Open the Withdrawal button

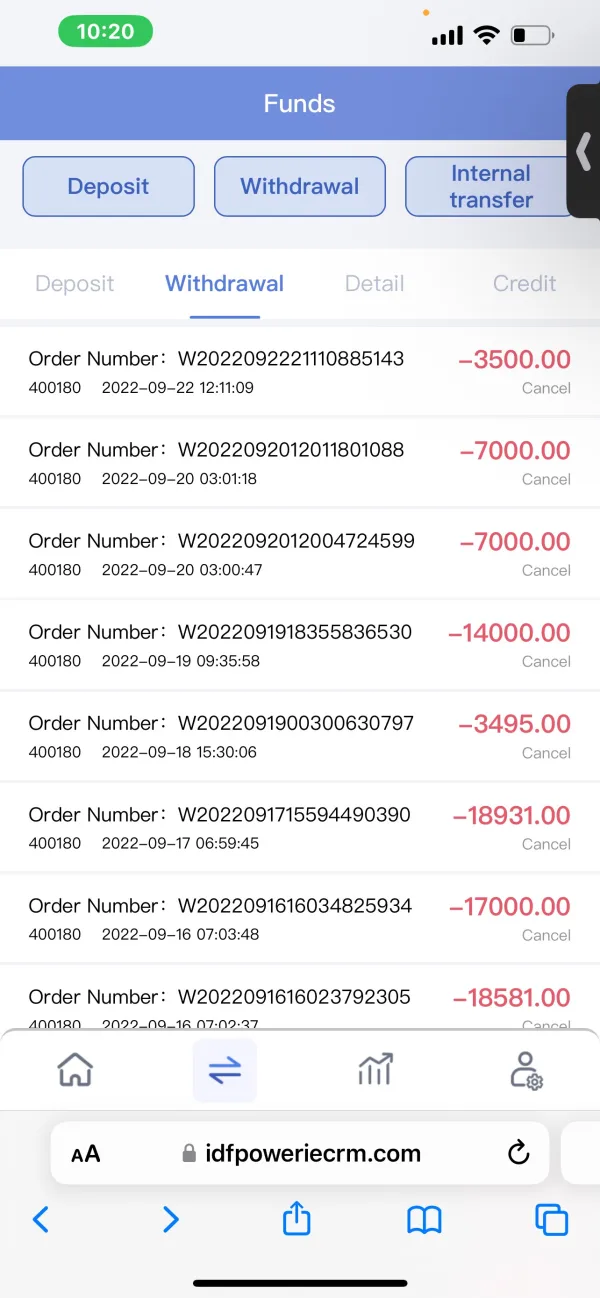pos(299,187)
